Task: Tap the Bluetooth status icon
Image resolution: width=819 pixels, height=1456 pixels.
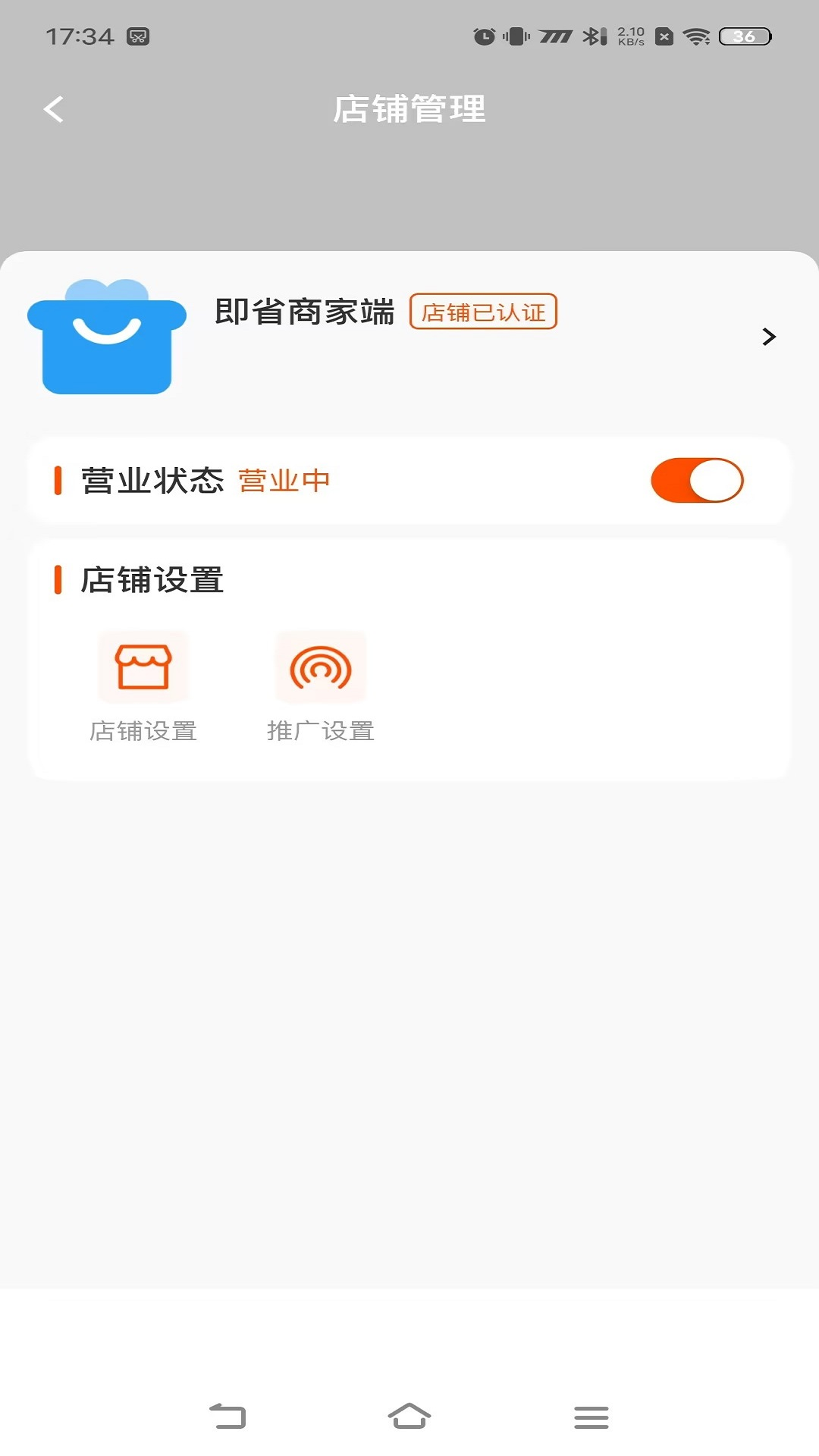Action: coord(592,35)
